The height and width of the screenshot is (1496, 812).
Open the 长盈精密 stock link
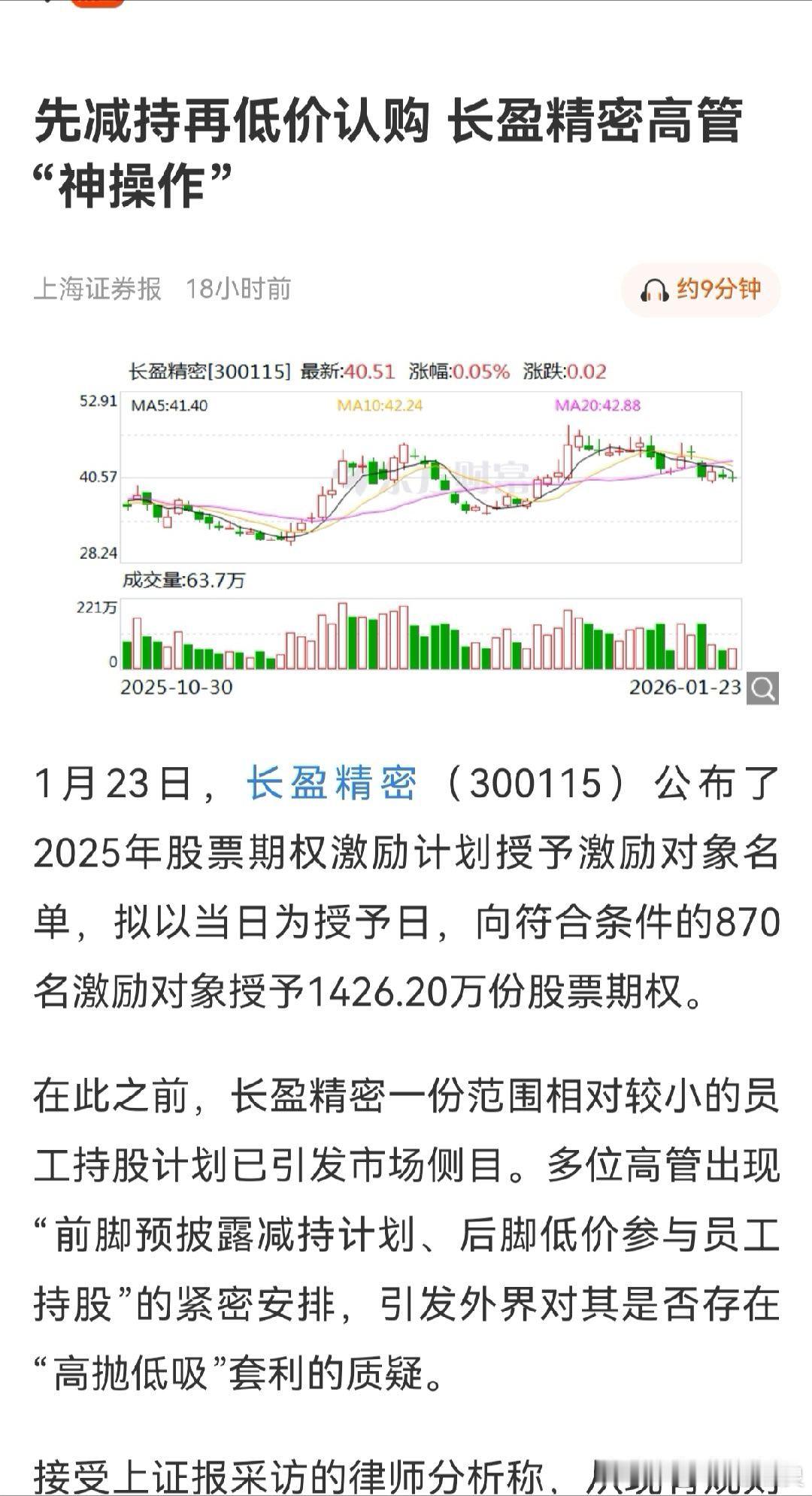point(332,783)
